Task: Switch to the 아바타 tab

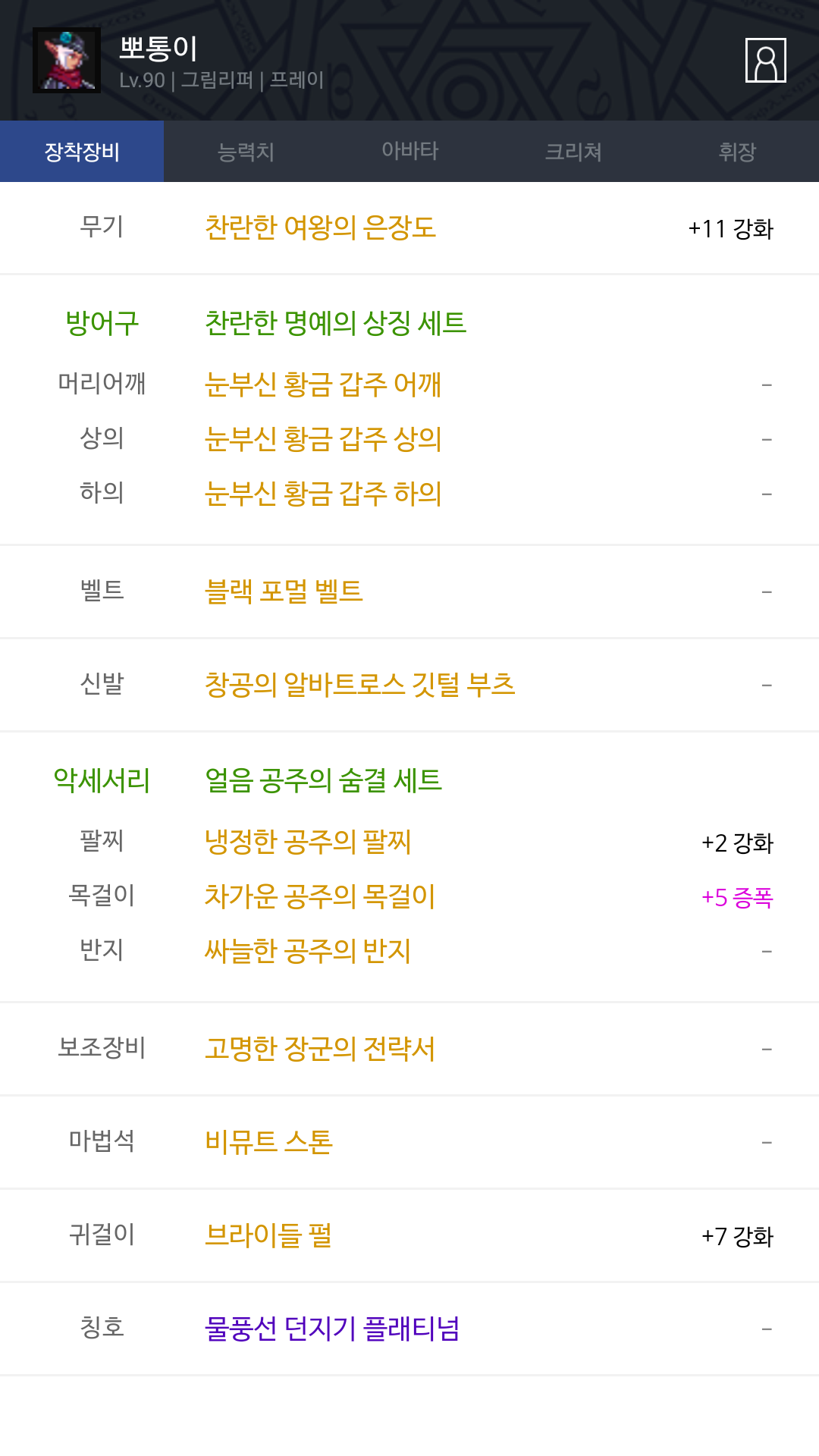Action: pos(409,152)
